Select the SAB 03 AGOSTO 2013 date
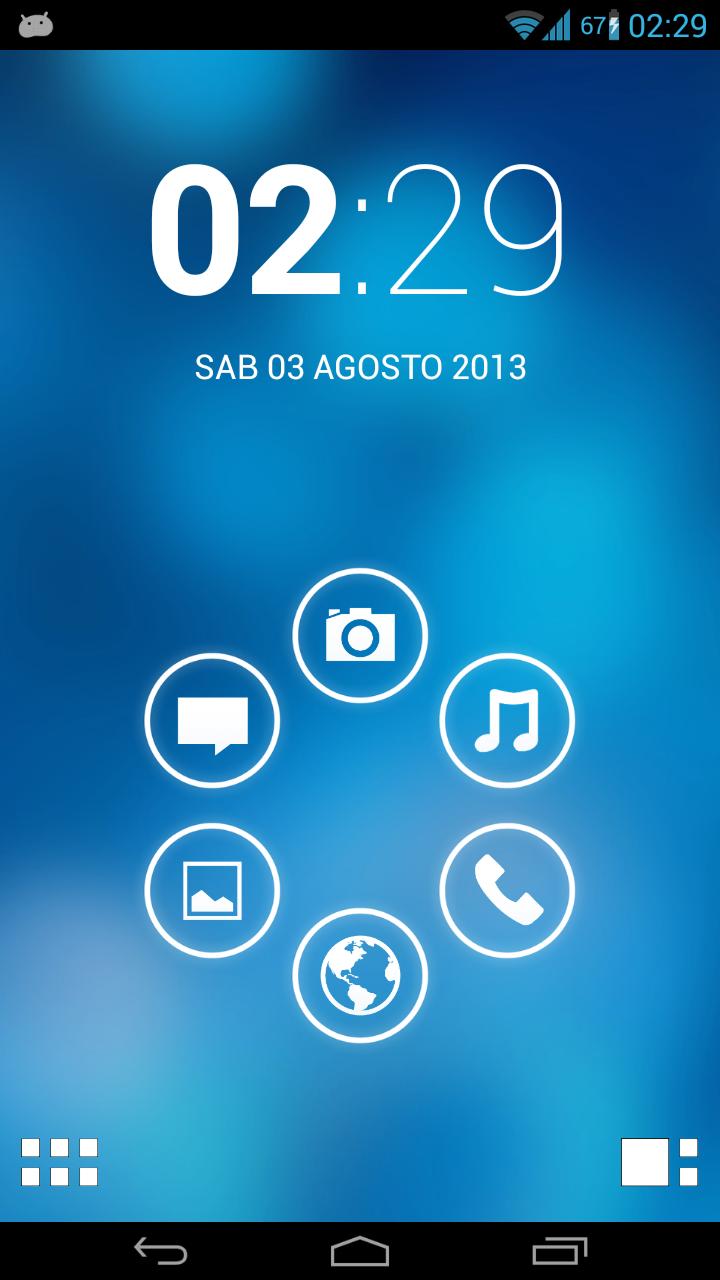 point(360,367)
